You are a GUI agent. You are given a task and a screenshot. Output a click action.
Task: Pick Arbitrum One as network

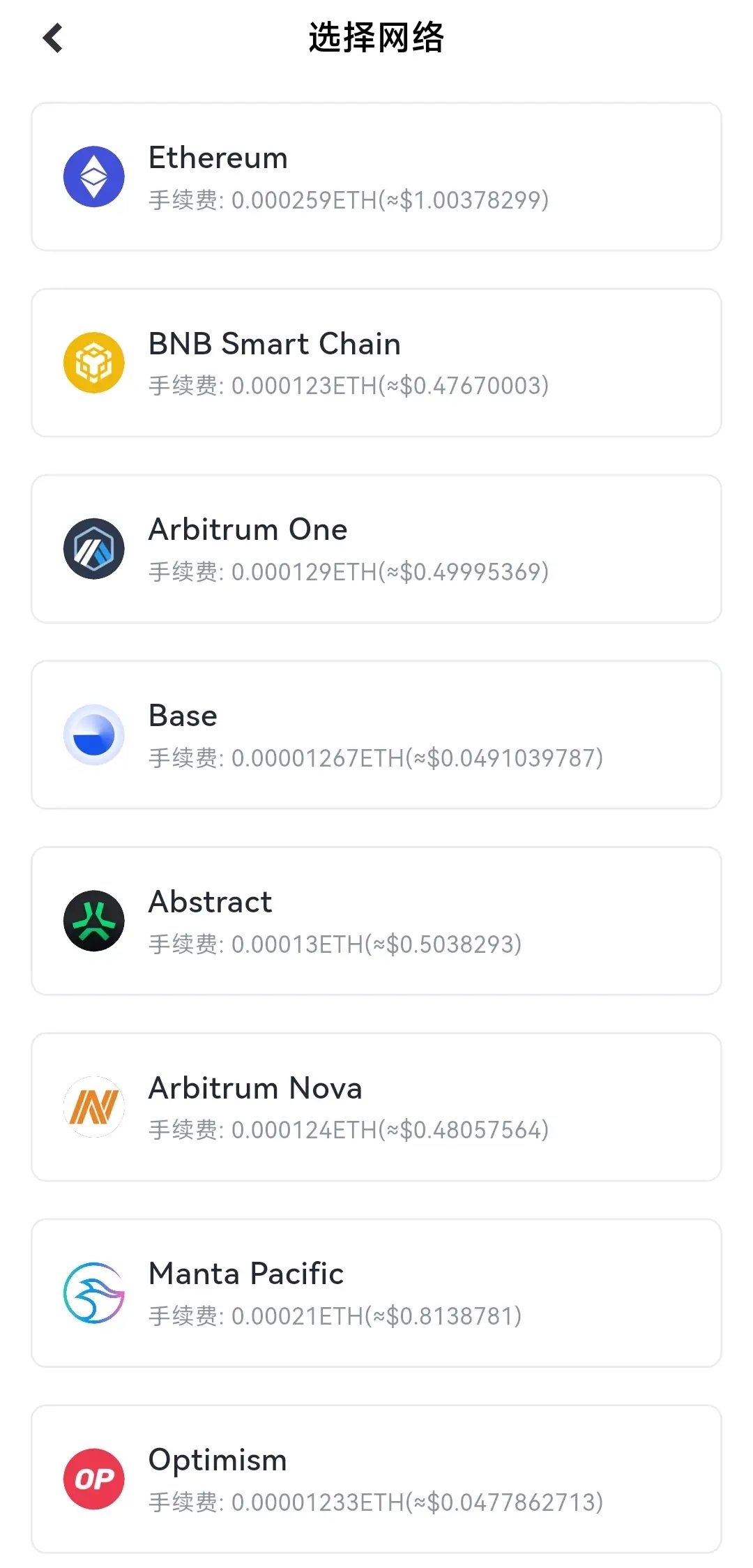[376, 549]
